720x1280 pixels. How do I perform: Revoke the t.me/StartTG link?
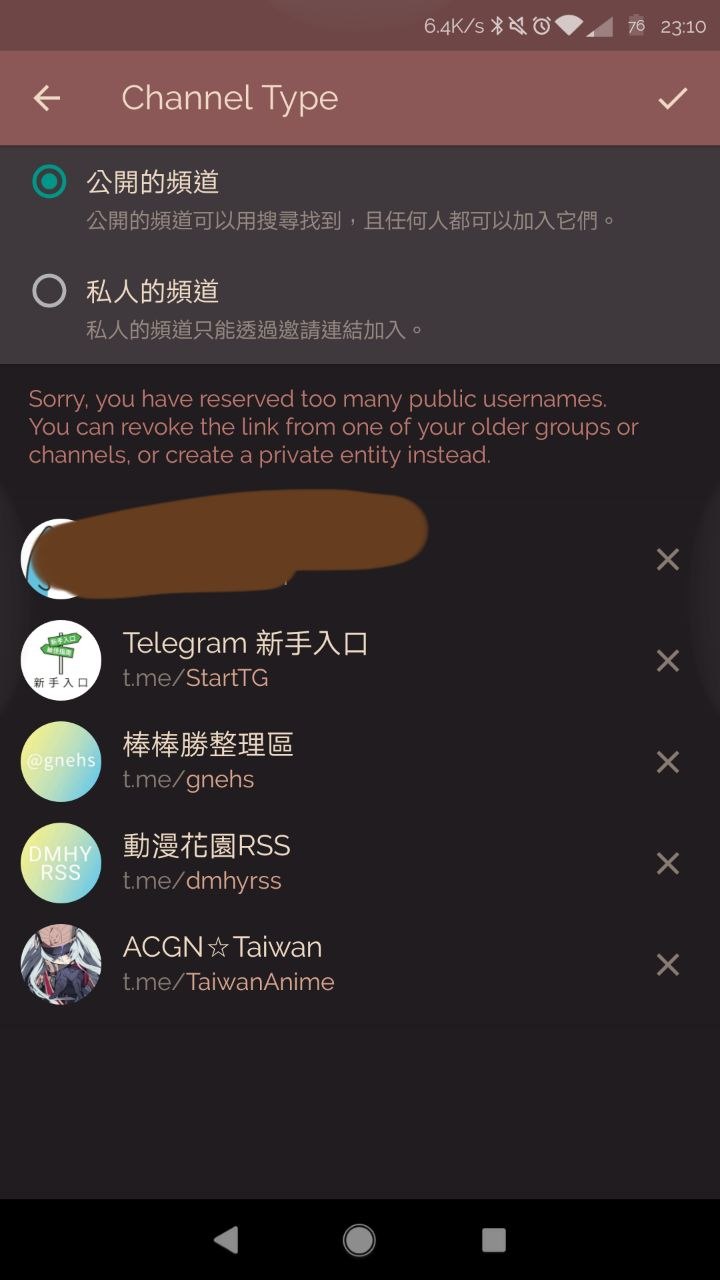point(667,660)
